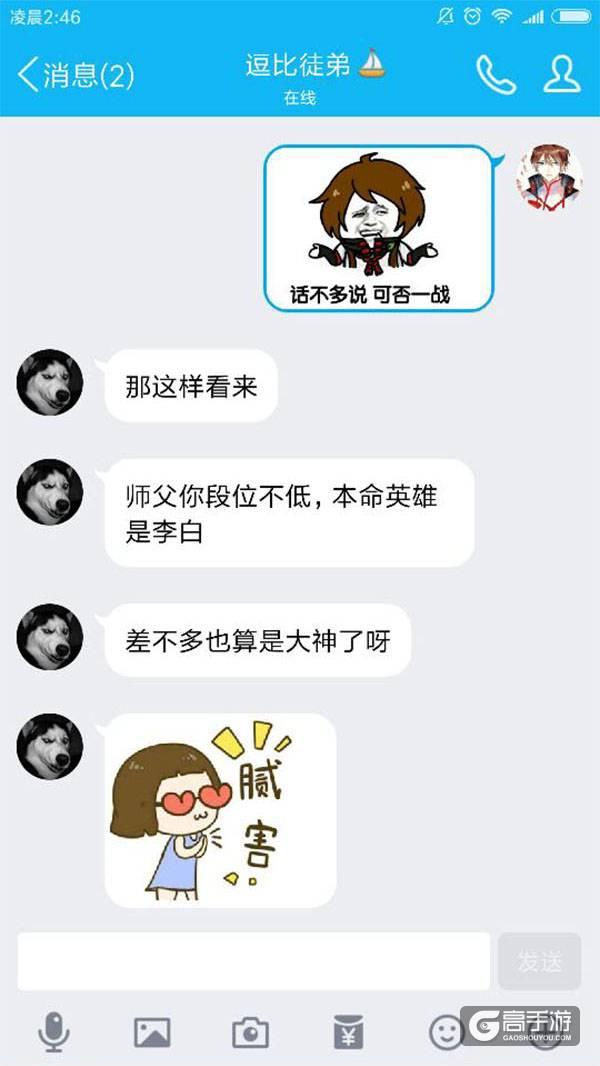
Task: View the 话不多说 可否一战 sticker
Action: click(379, 228)
